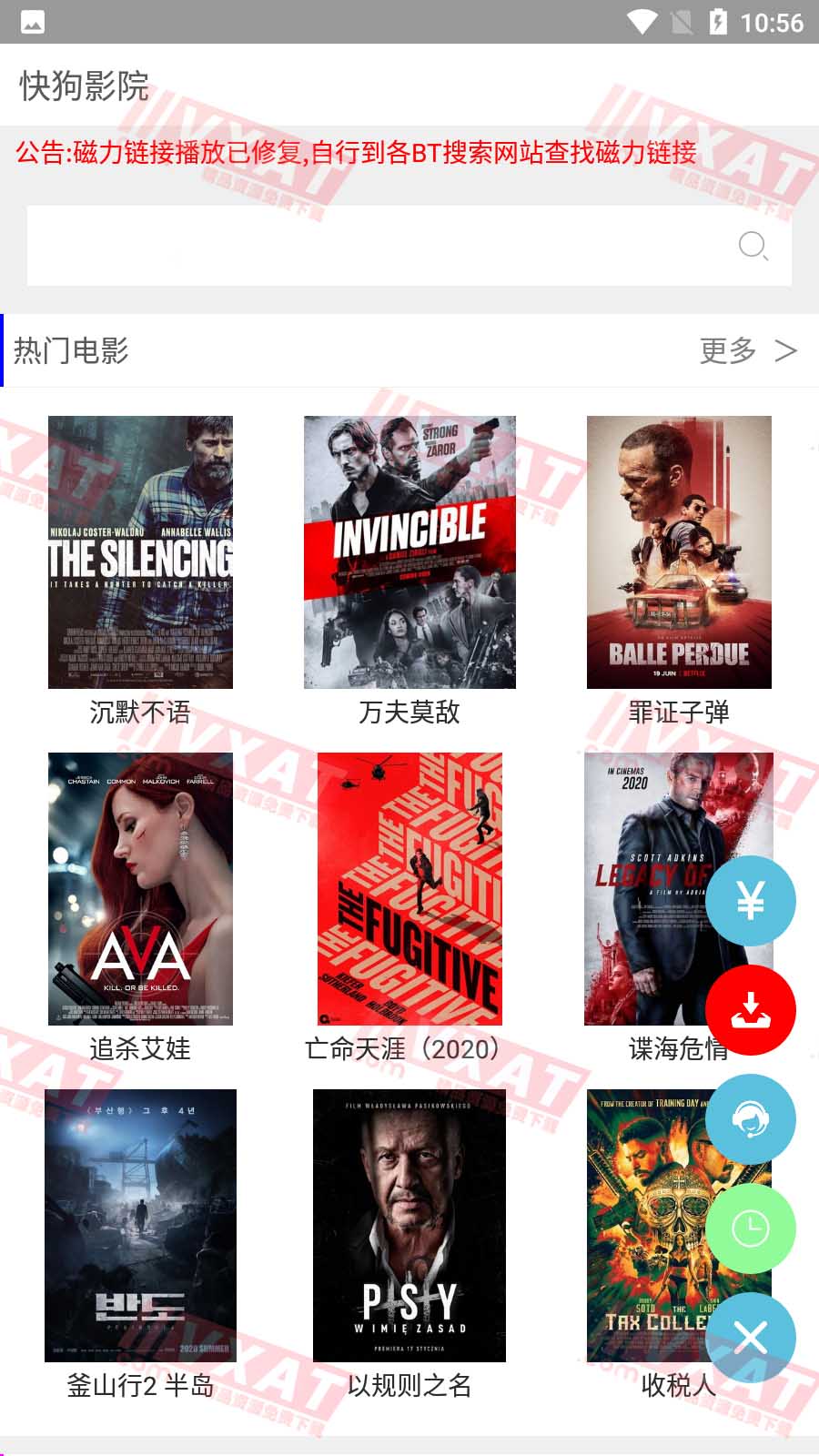
Task: Open the ¥ payment floating button
Action: coord(750,901)
